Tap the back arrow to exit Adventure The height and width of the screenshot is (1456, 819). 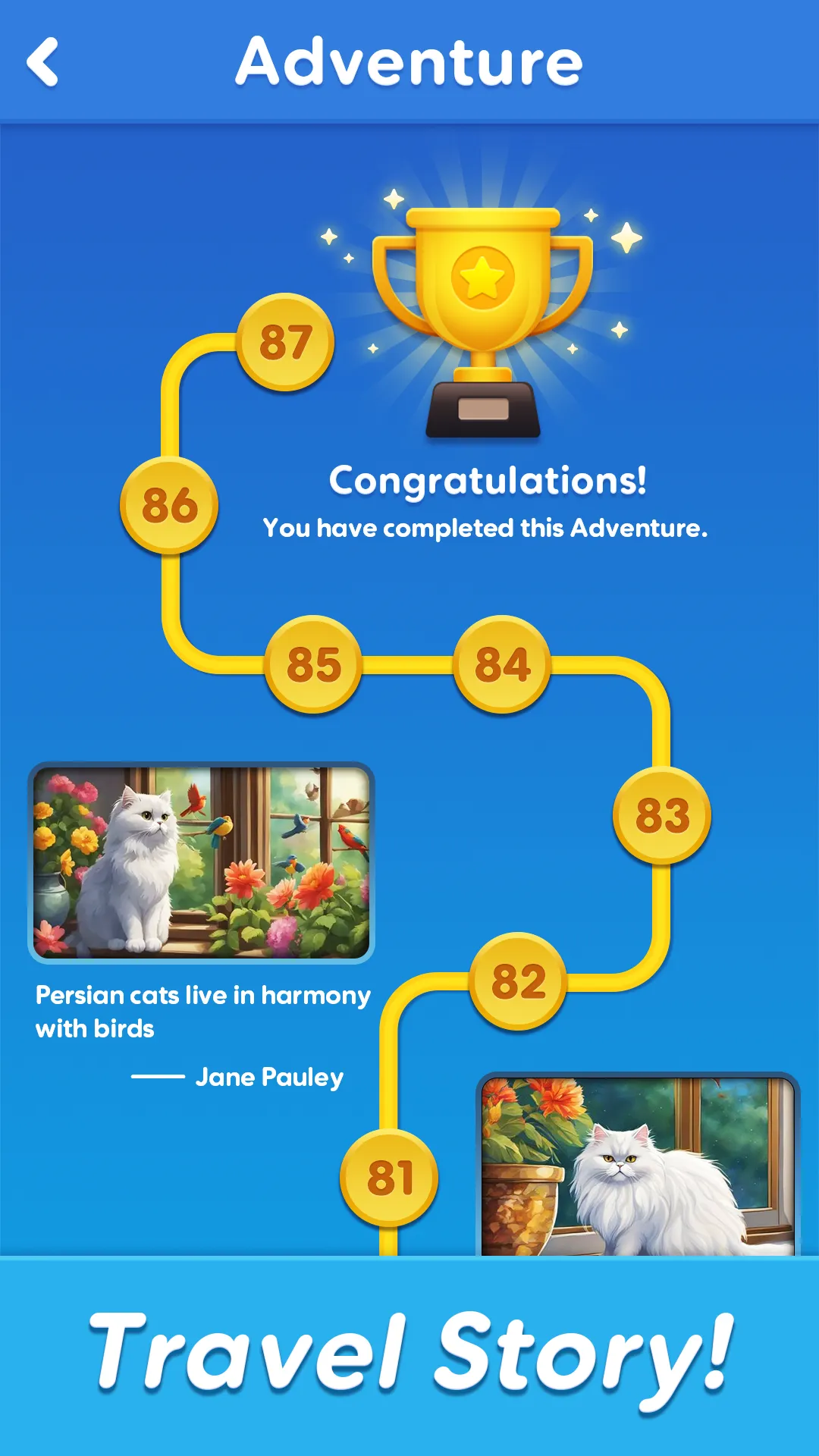(43, 62)
